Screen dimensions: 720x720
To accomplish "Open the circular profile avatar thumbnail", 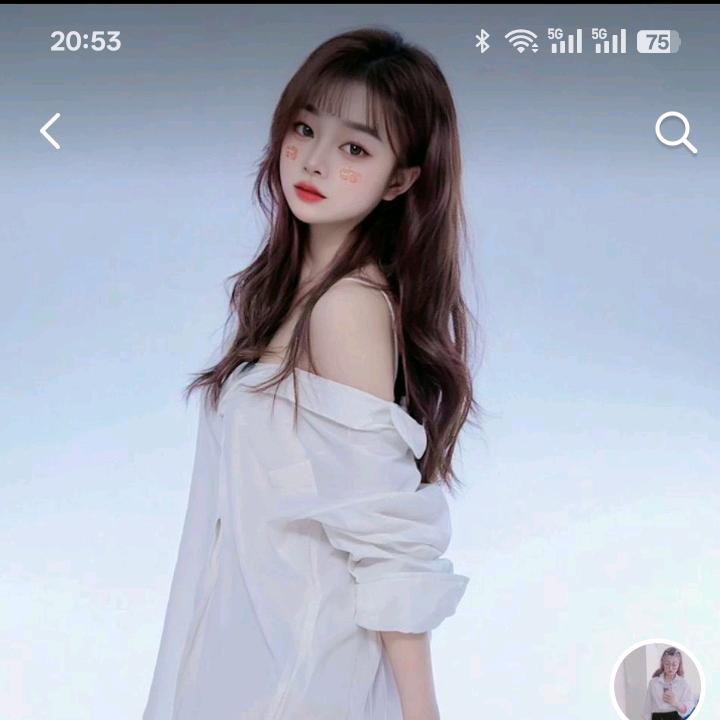I will 660,683.
